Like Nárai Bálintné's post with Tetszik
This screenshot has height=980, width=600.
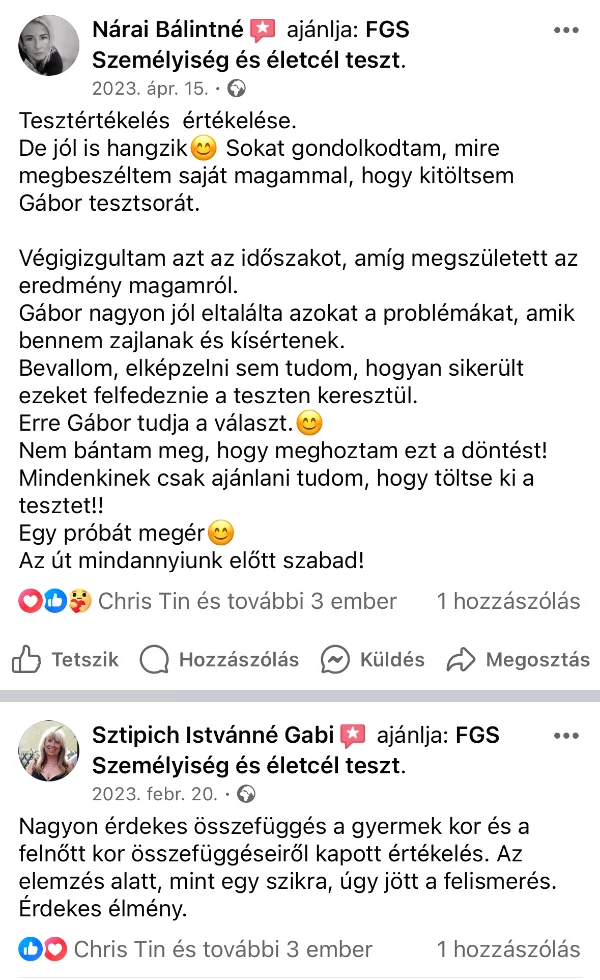[65, 660]
